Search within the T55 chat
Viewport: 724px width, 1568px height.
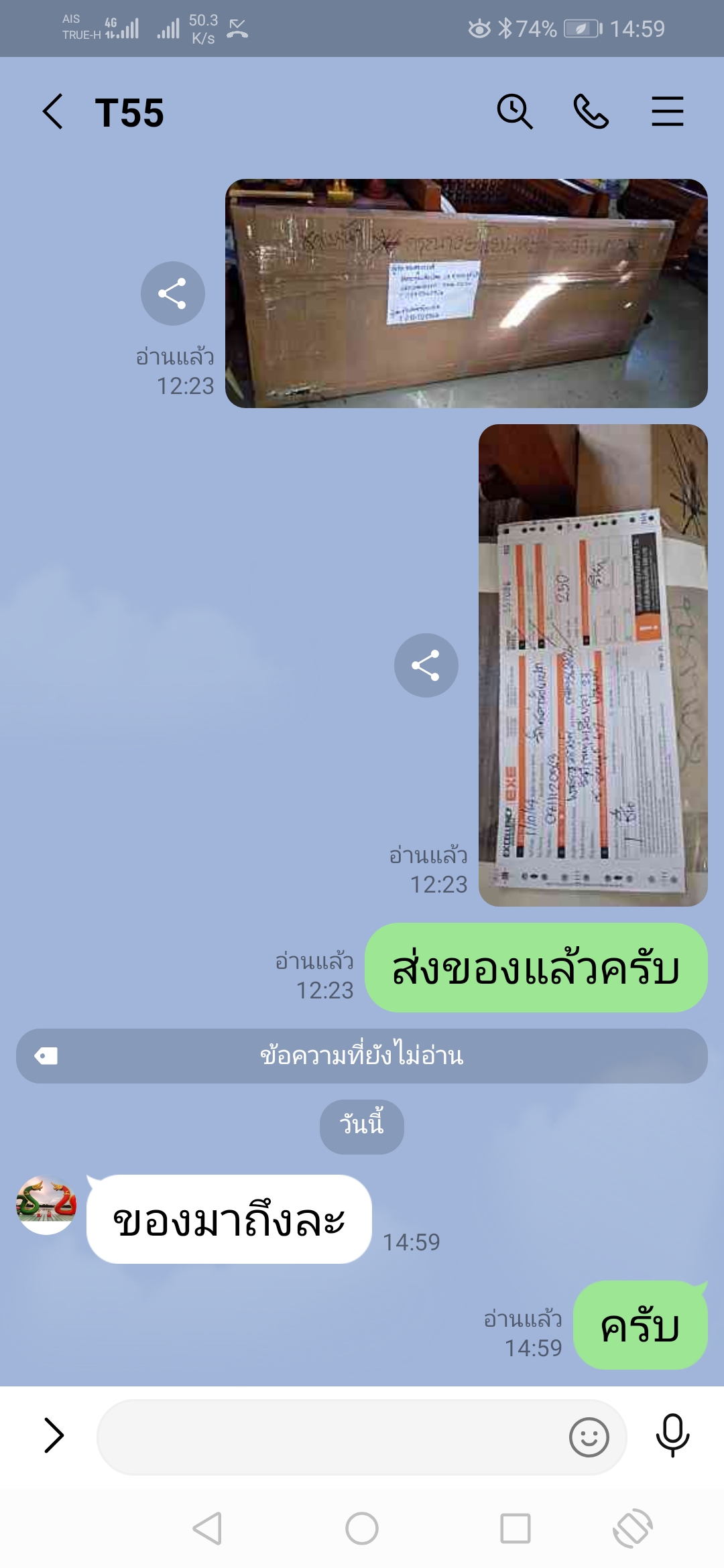point(514,111)
